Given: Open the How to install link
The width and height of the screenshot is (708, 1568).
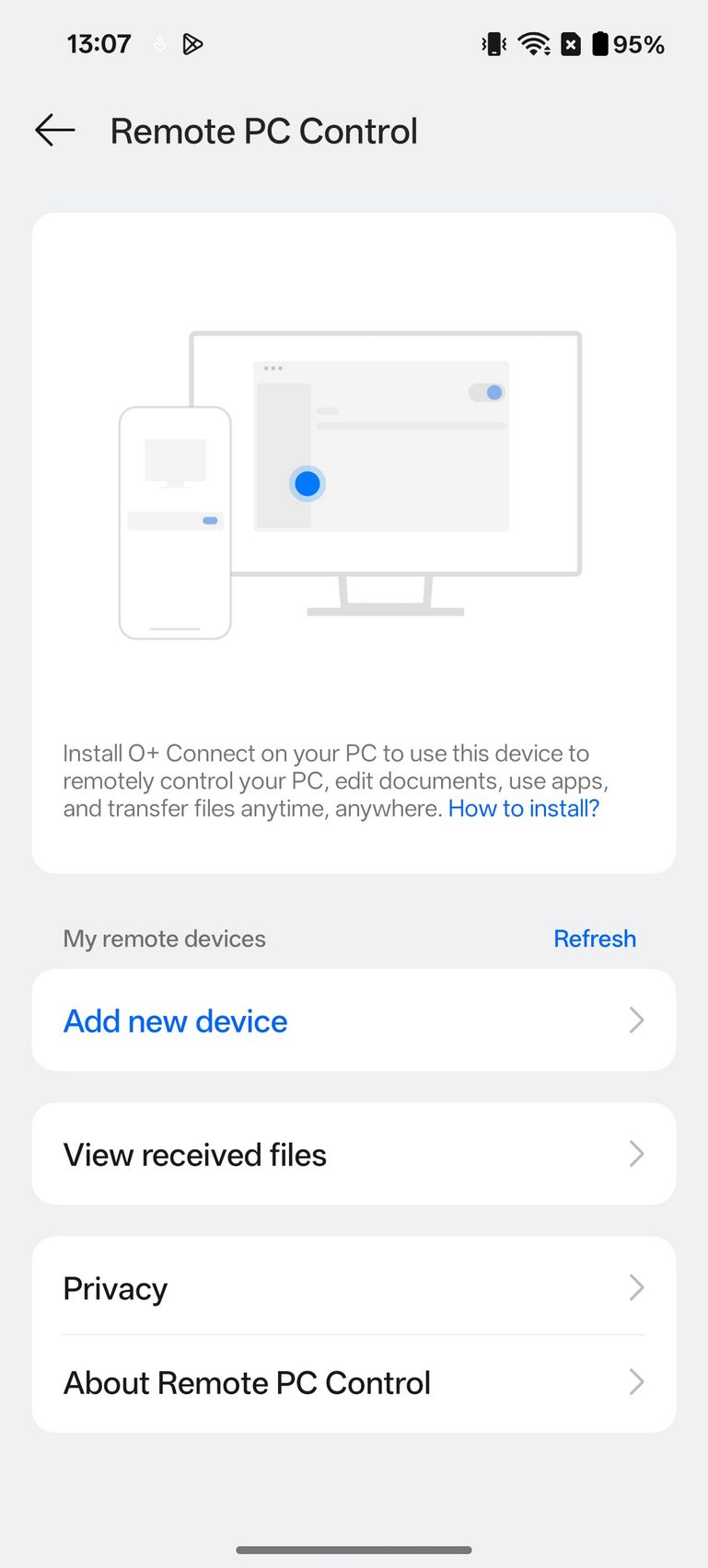Looking at the screenshot, I should click(x=523, y=809).
